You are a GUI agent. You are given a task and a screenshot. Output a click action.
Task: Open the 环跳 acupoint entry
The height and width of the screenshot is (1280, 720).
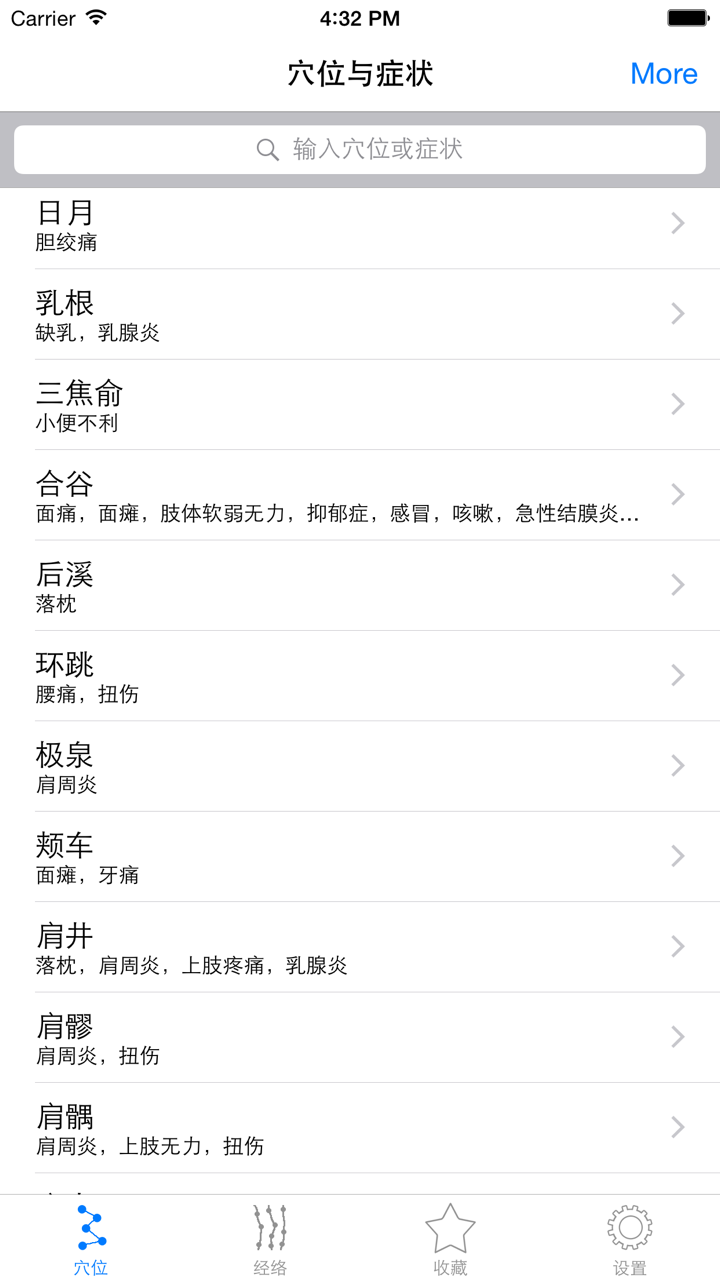[x=360, y=675]
